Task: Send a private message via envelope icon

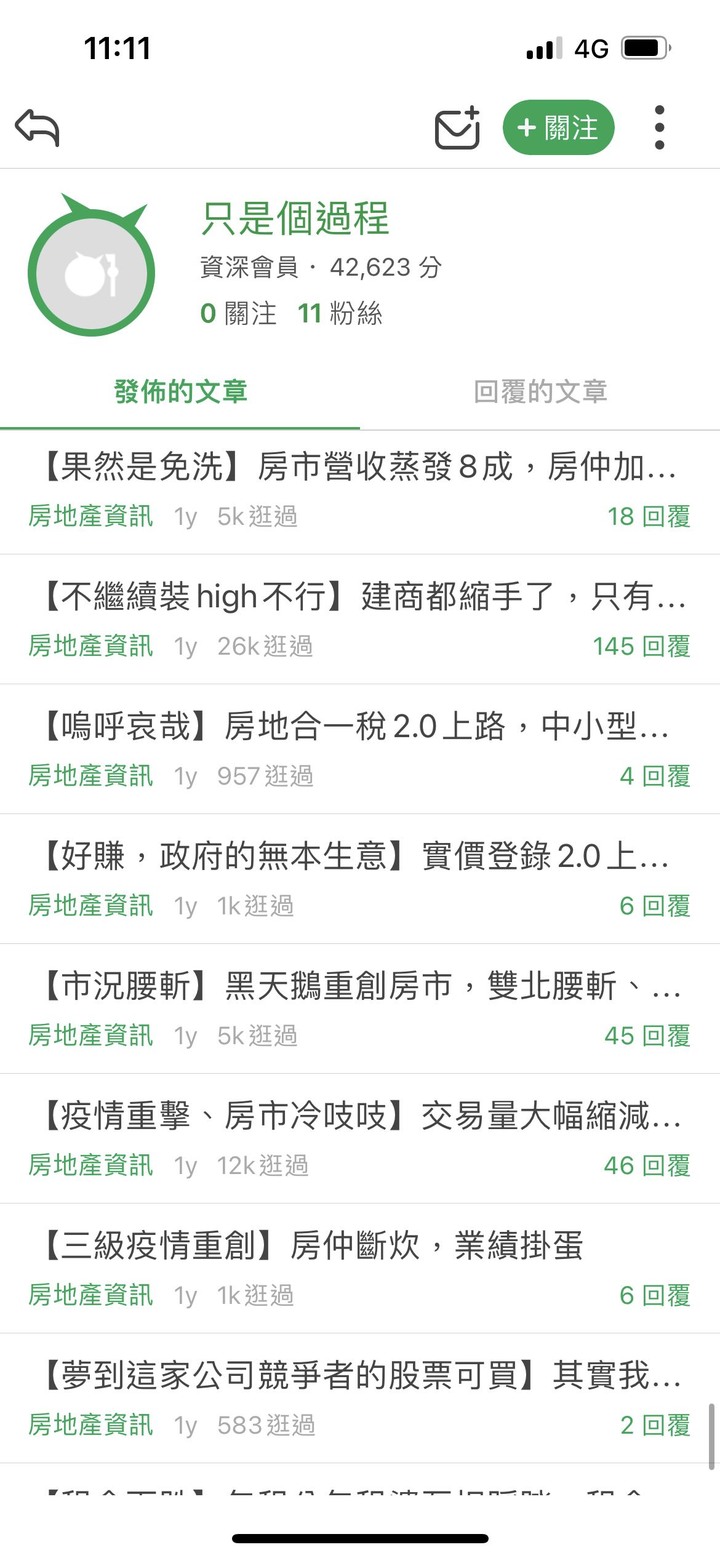Action: coord(457,128)
